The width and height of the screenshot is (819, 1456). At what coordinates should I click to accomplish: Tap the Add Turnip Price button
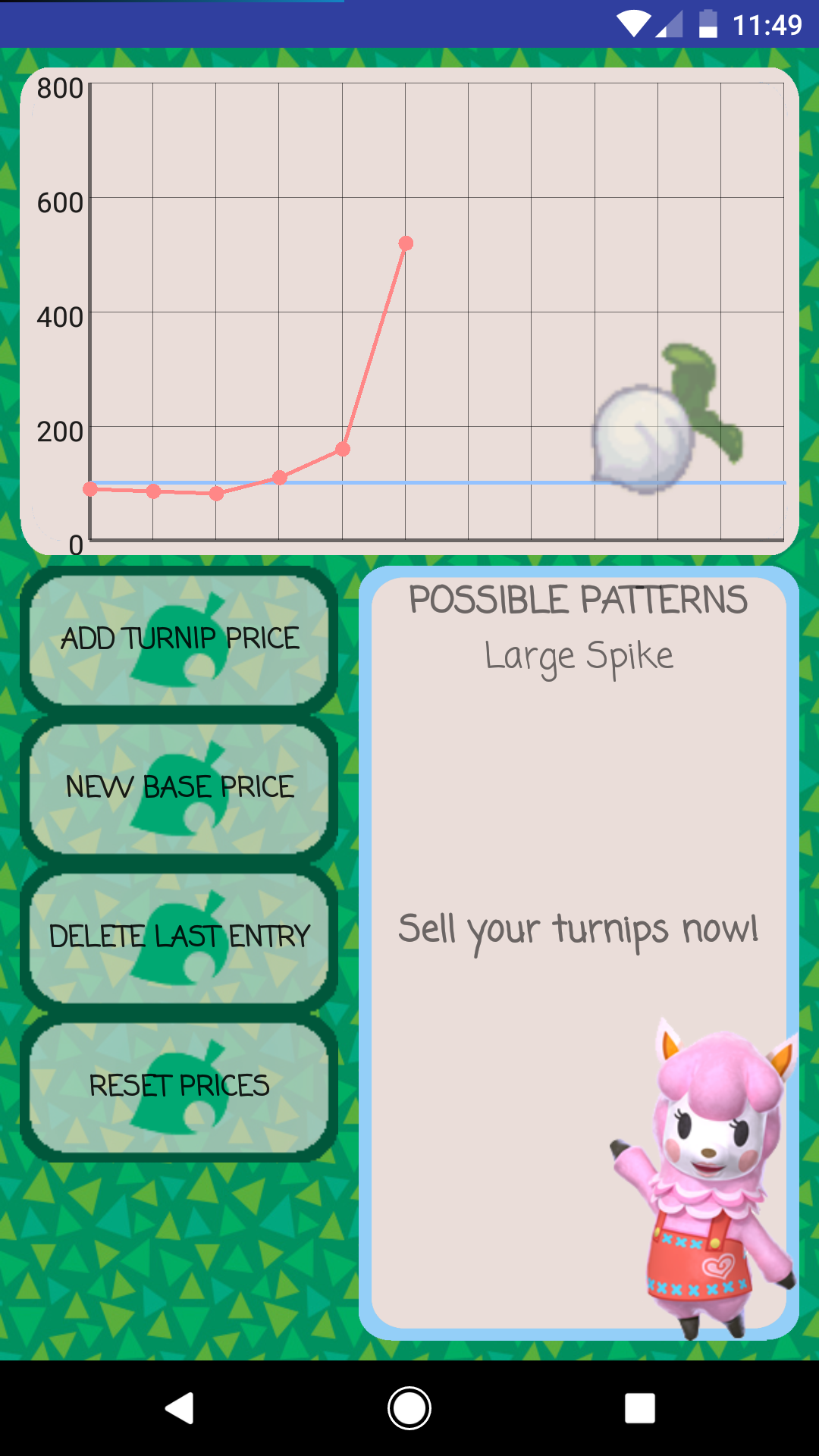(179, 639)
